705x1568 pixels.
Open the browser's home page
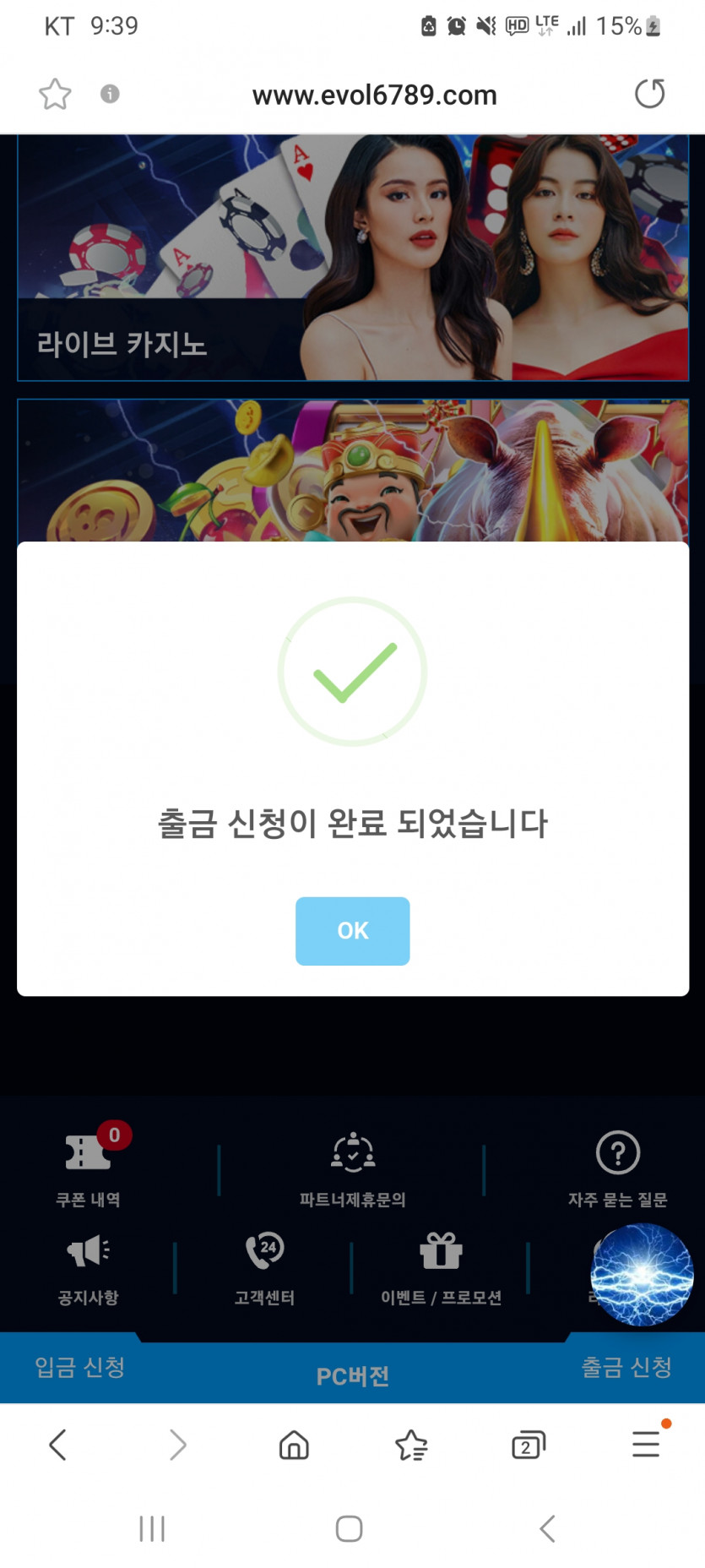pyautogui.click(x=294, y=1445)
